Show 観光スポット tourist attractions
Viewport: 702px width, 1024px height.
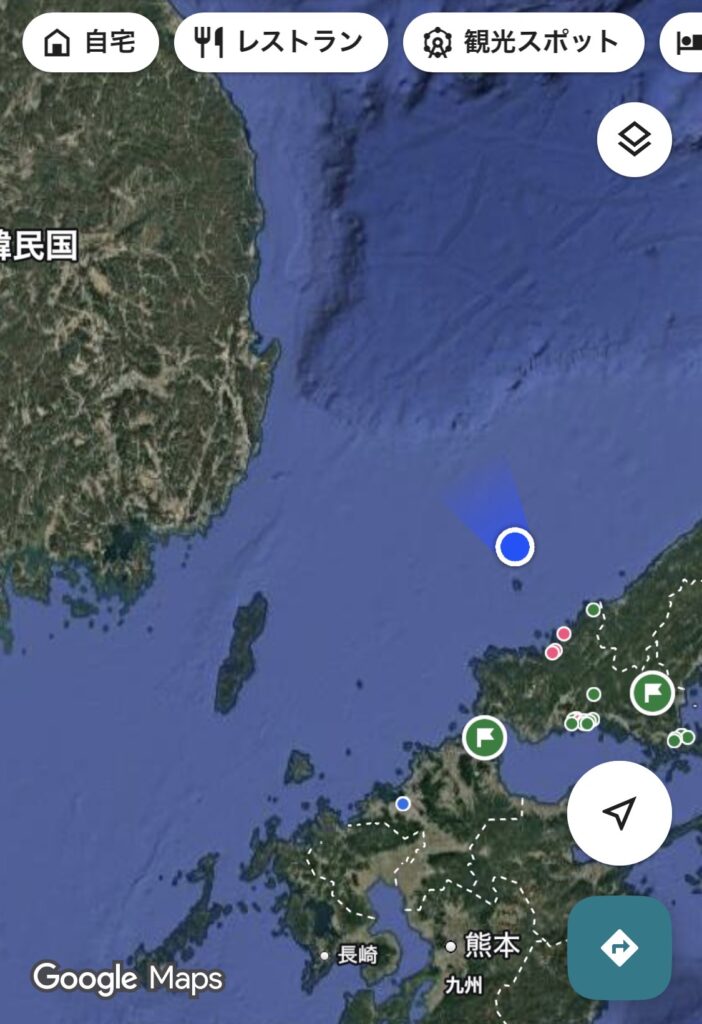tap(523, 43)
